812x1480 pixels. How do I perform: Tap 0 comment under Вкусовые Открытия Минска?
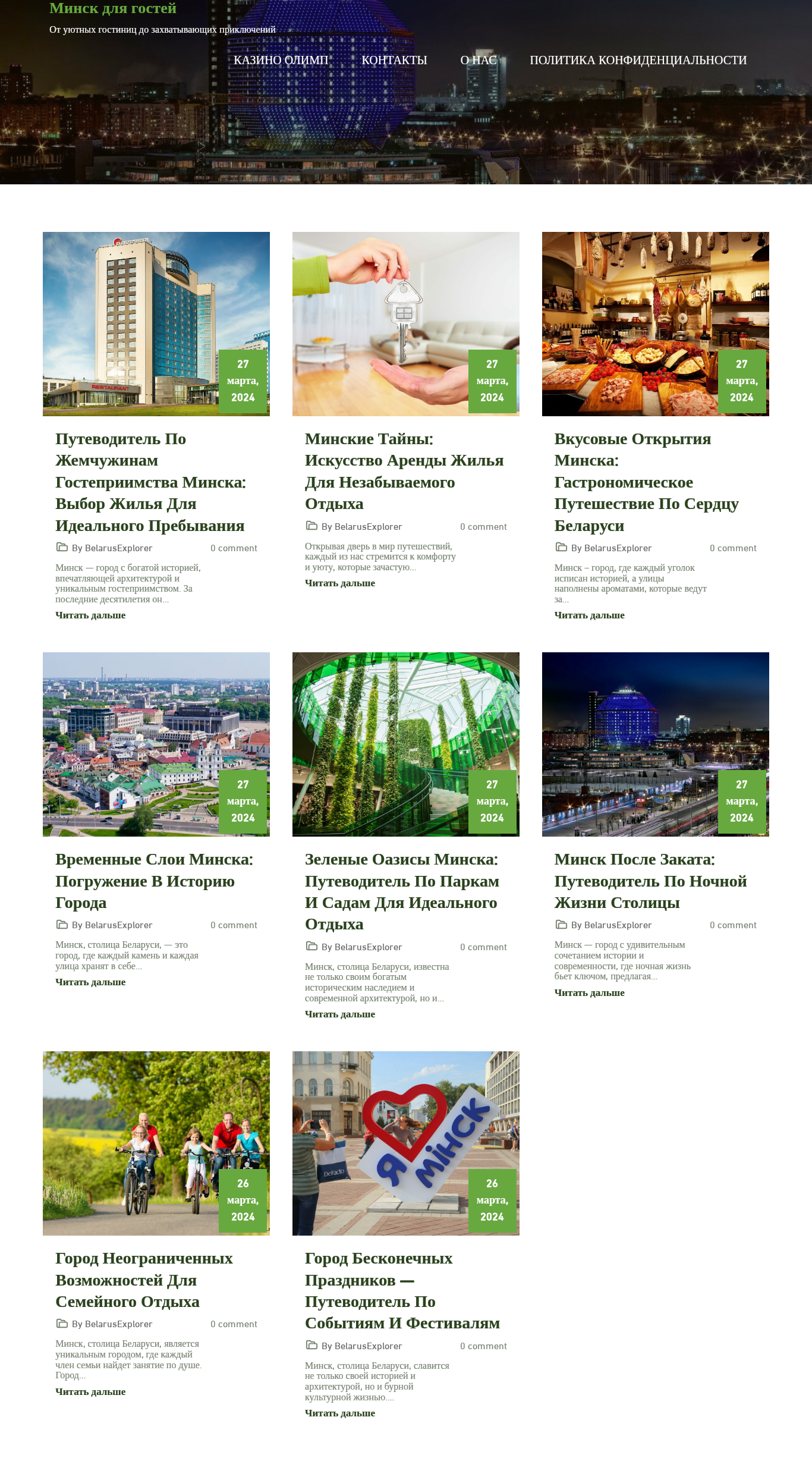coord(733,548)
